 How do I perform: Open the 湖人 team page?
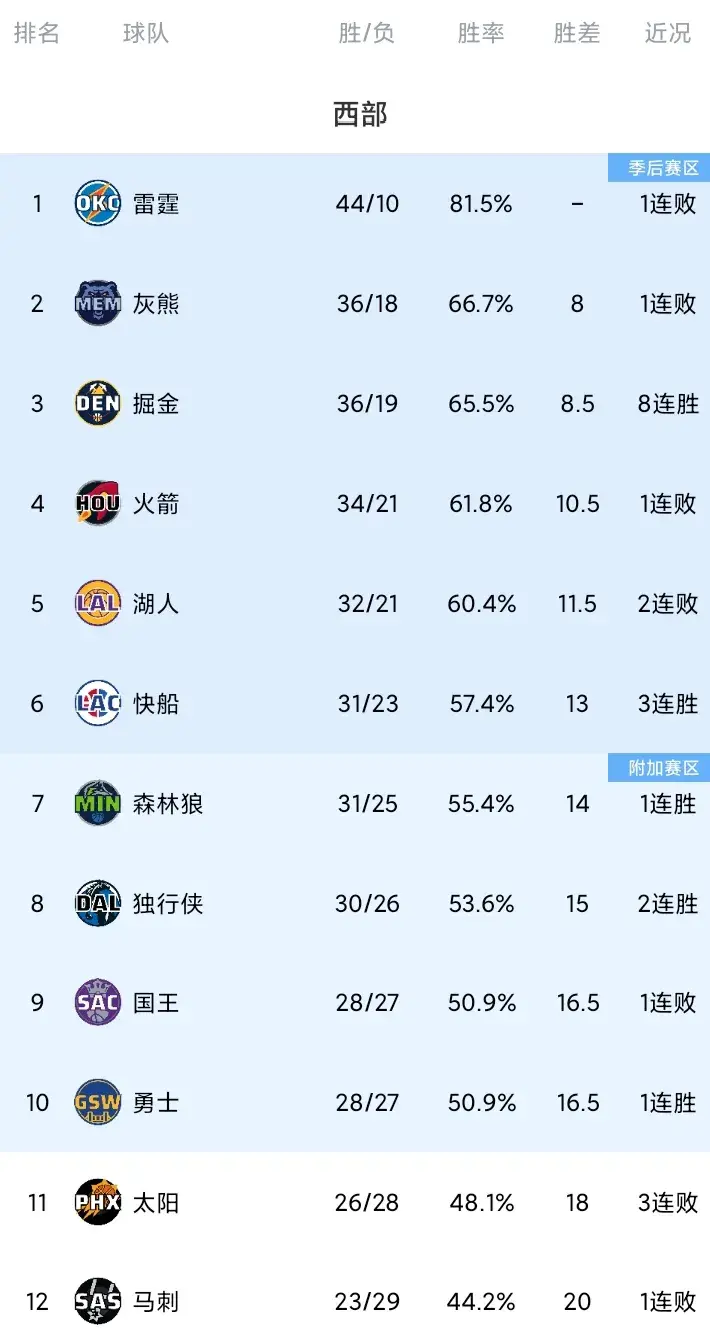[355, 604]
